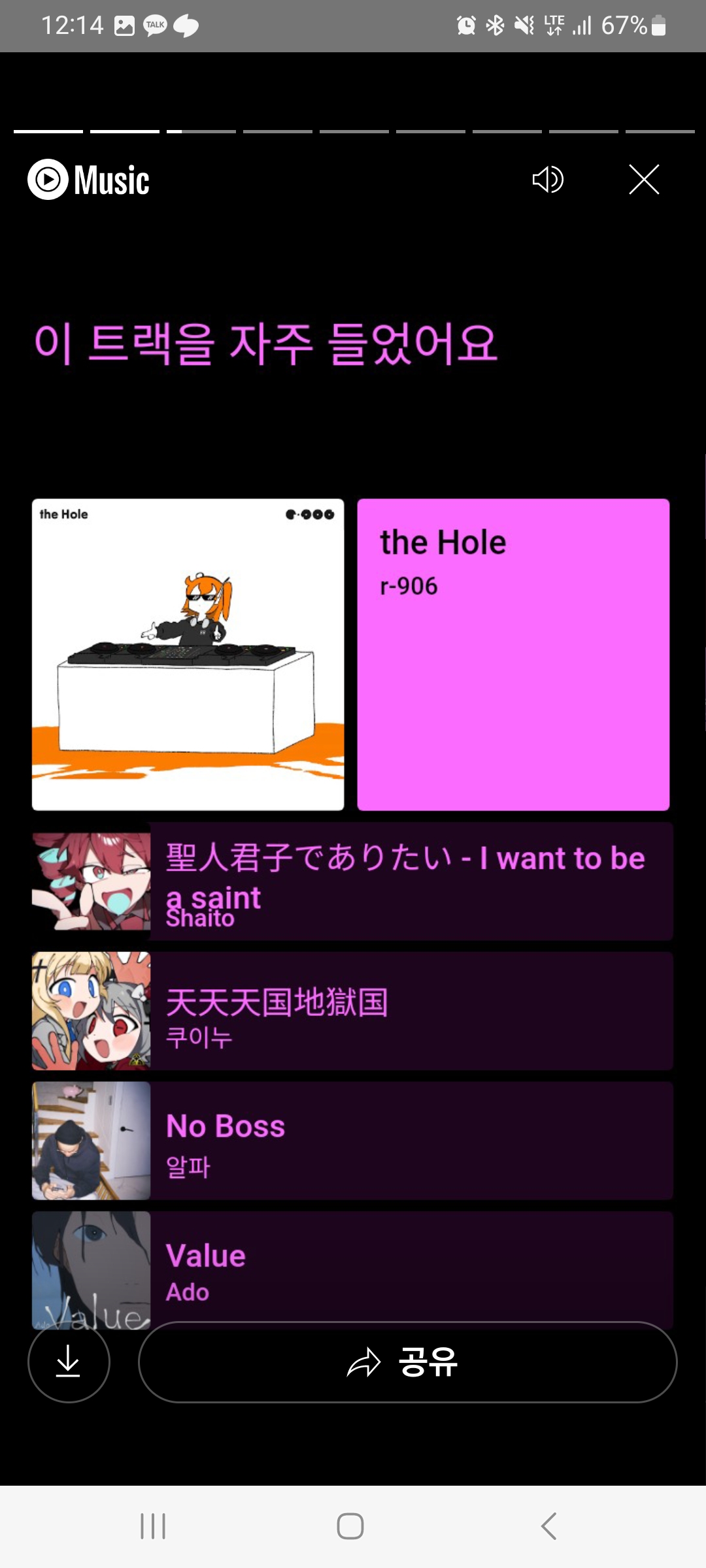Open the Hole album cover
The width and height of the screenshot is (706, 1568).
tap(188, 655)
